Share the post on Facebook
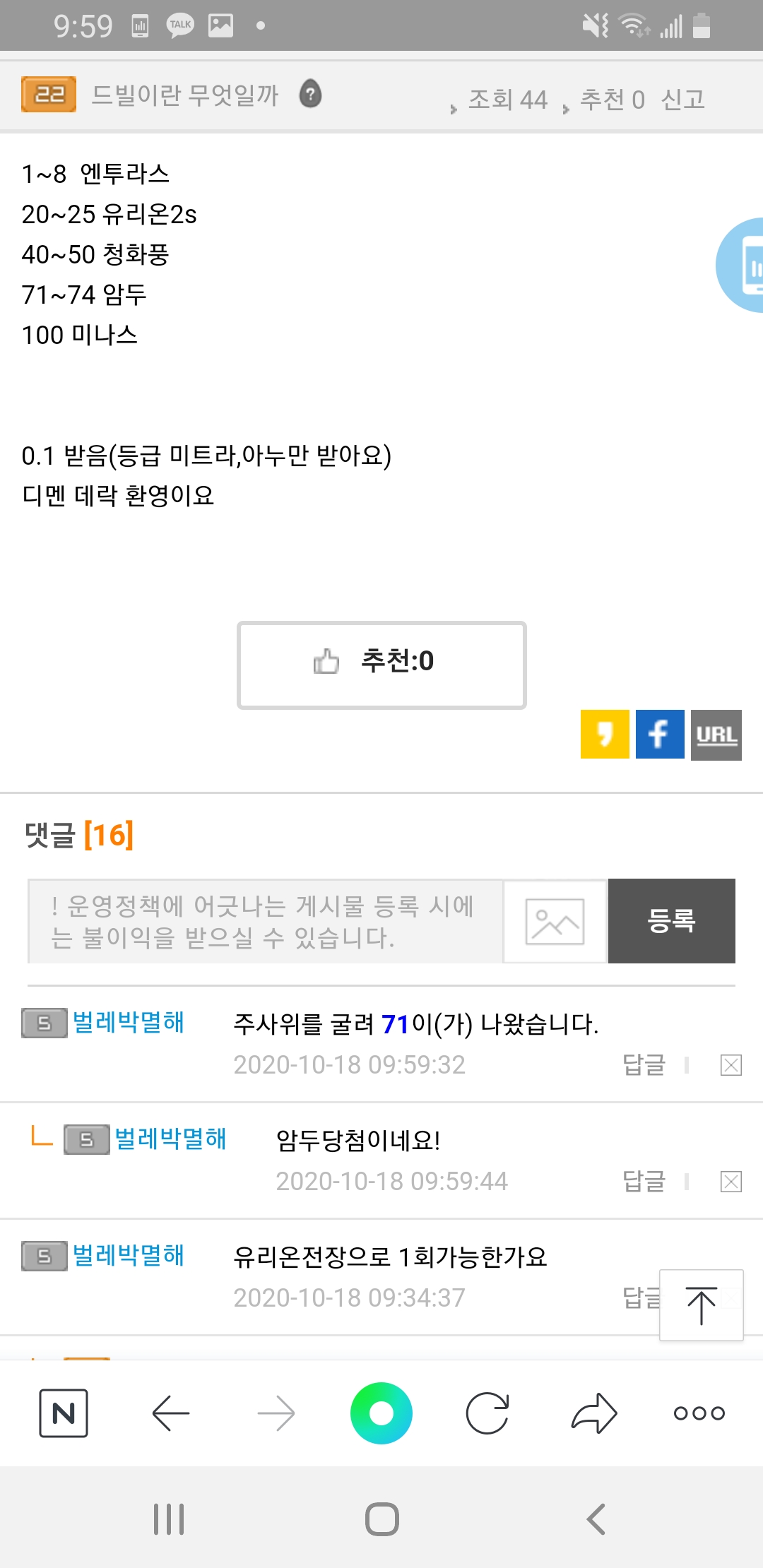The height and width of the screenshot is (1568, 763). (x=660, y=735)
